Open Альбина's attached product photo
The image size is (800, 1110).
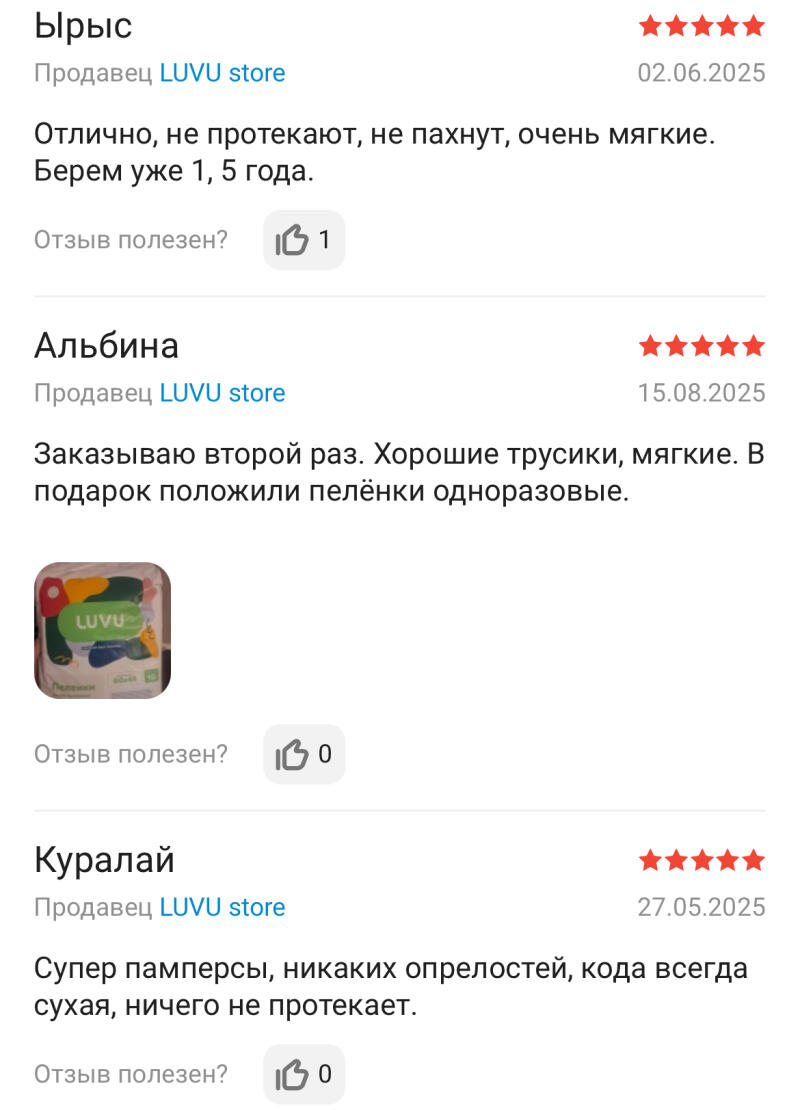102,630
